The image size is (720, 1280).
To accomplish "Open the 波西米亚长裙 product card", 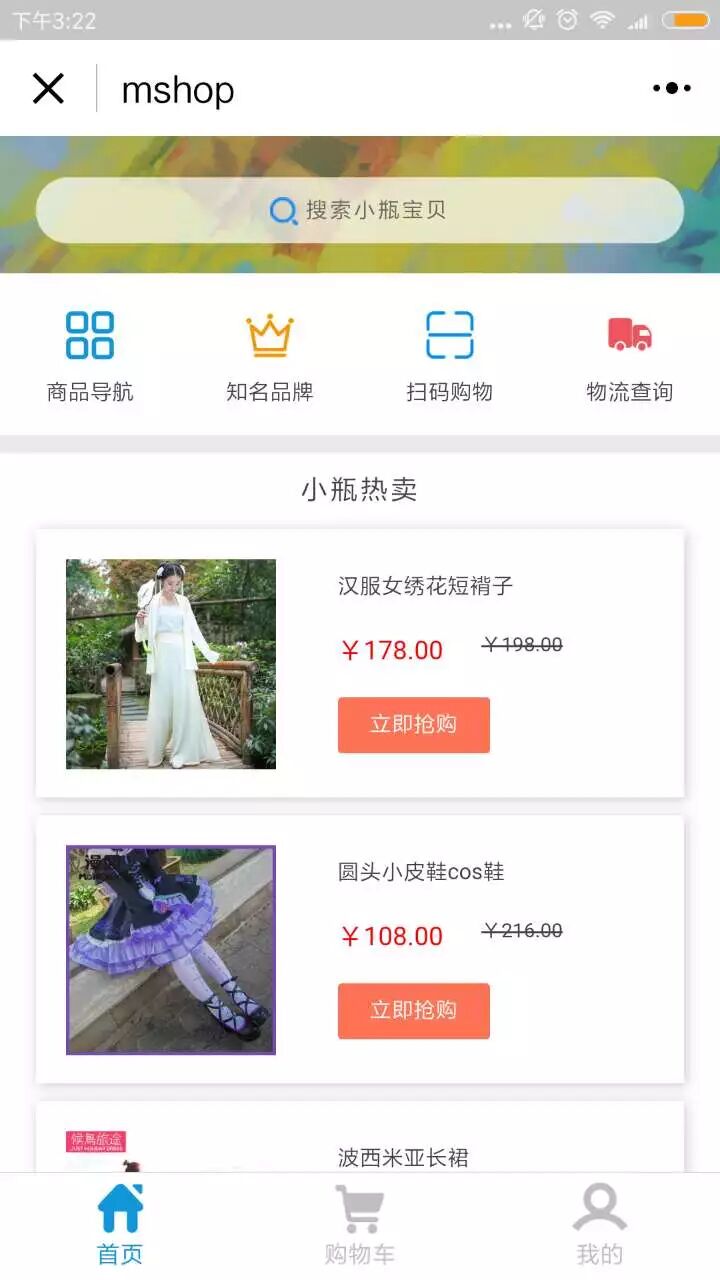I will (x=402, y=1156).
